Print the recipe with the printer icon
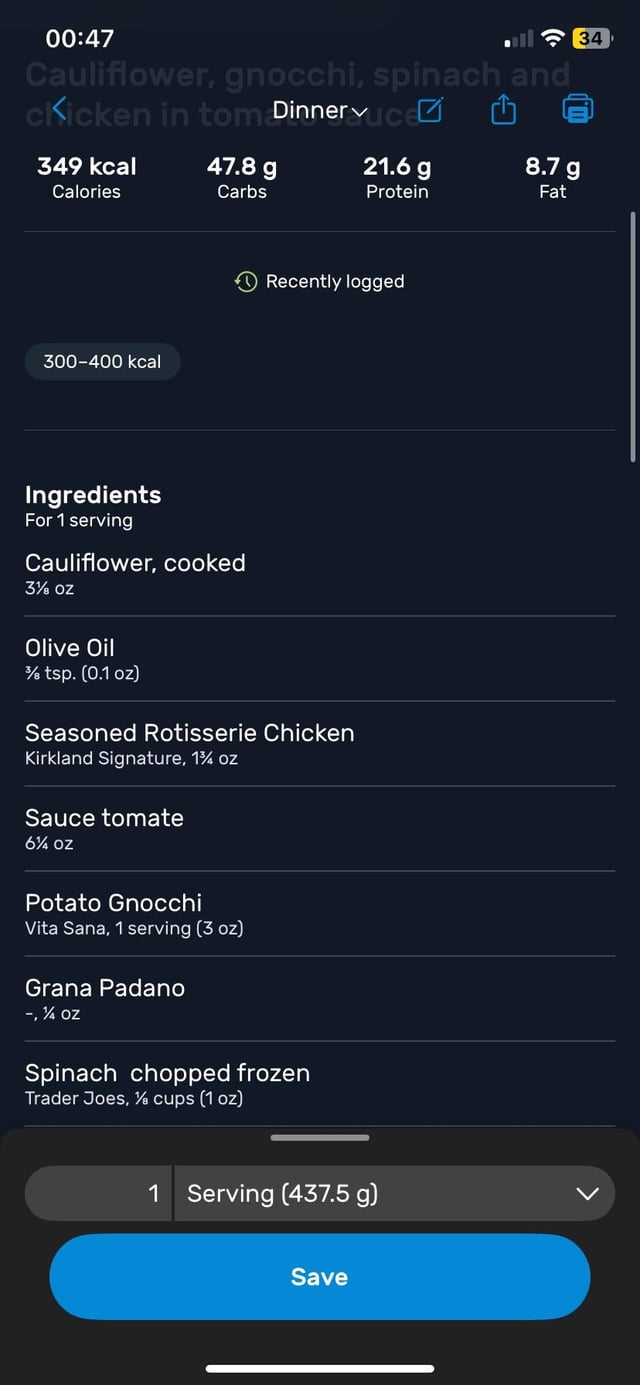 (x=578, y=109)
